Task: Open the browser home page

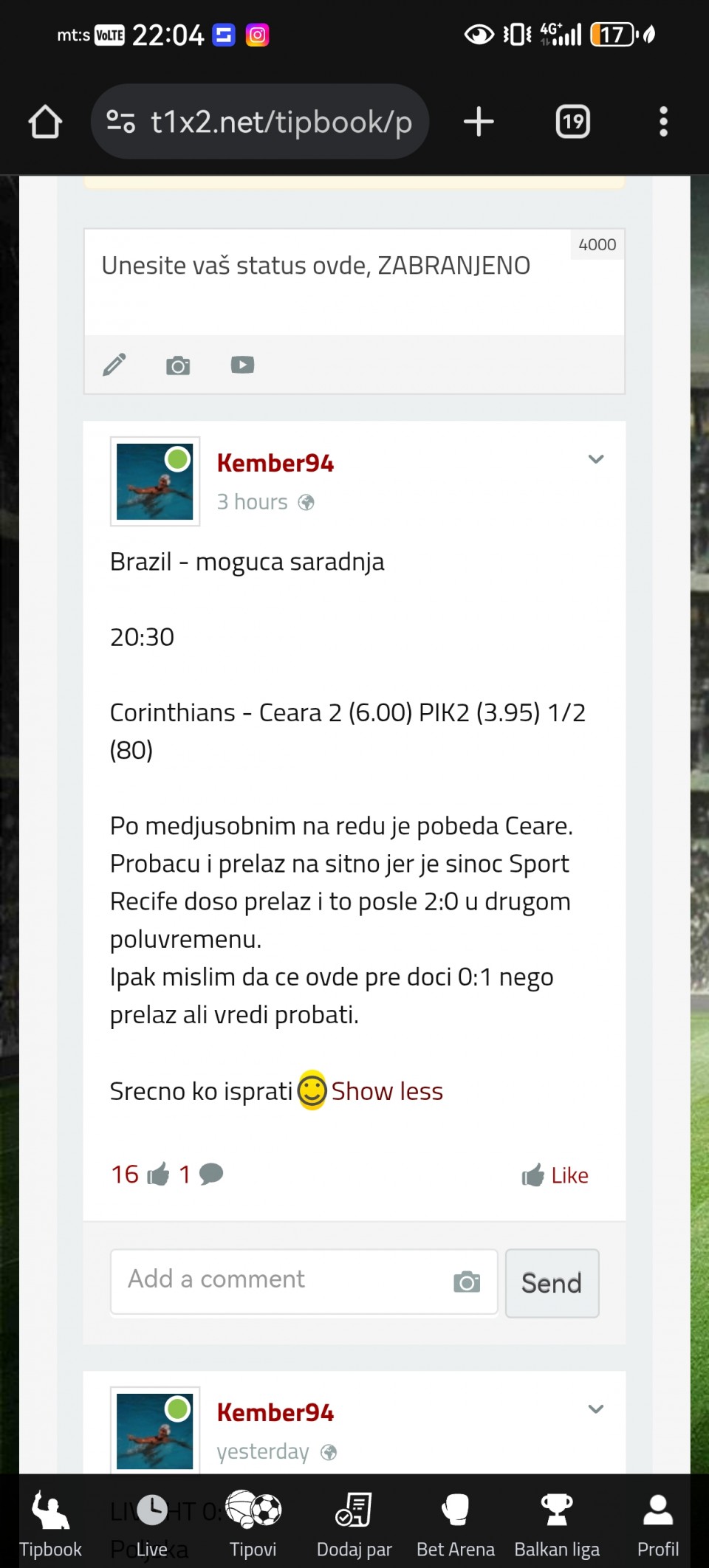Action: coord(45,122)
